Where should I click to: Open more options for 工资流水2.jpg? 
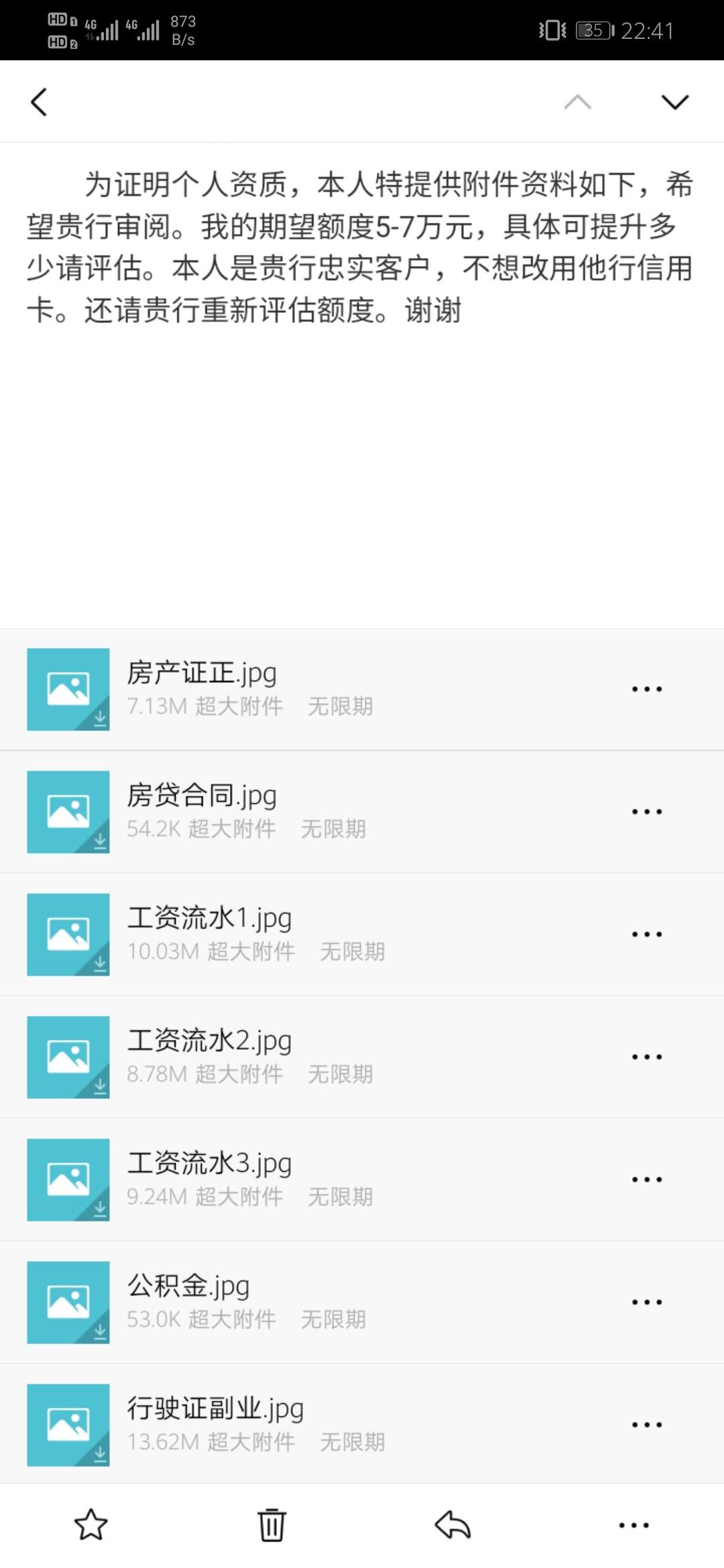[647, 1056]
